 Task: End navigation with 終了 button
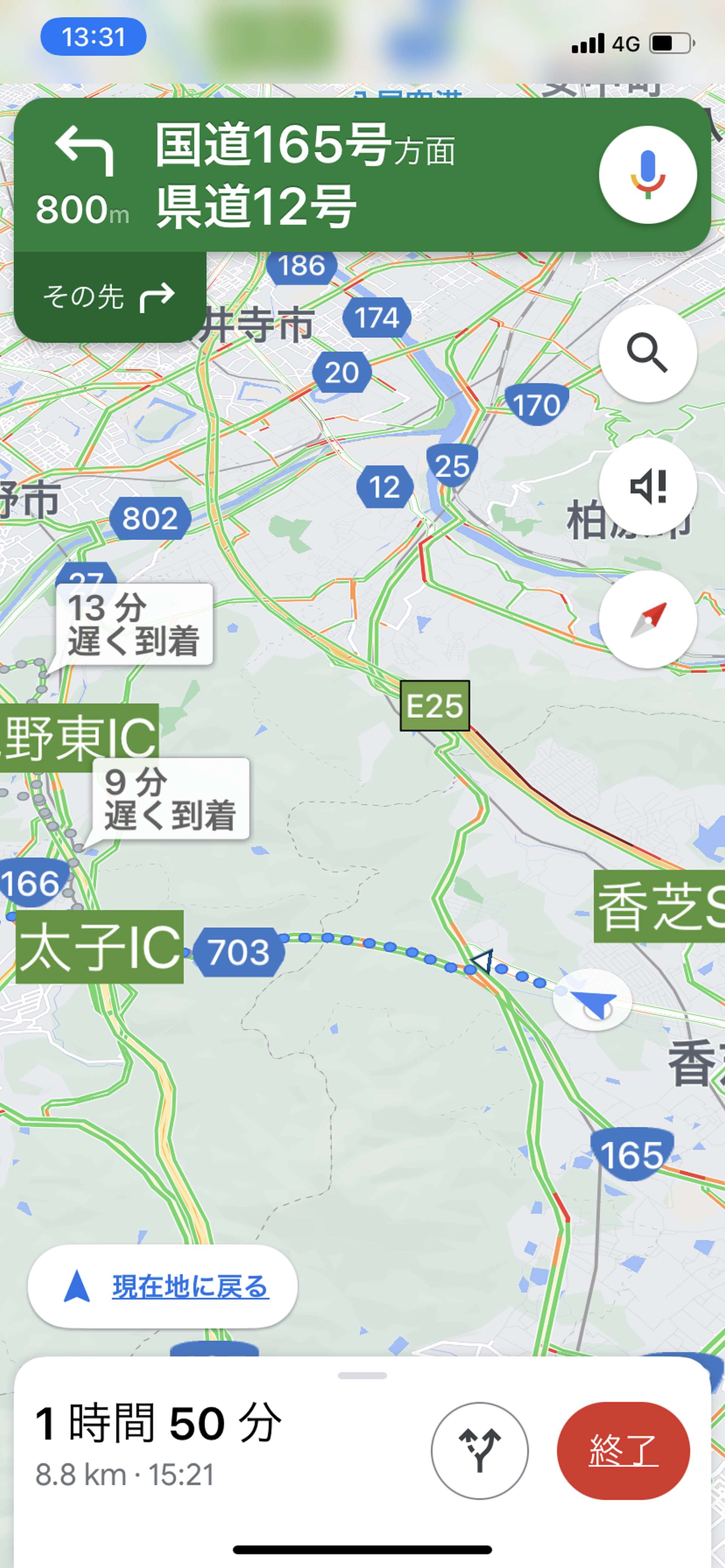tap(623, 1451)
